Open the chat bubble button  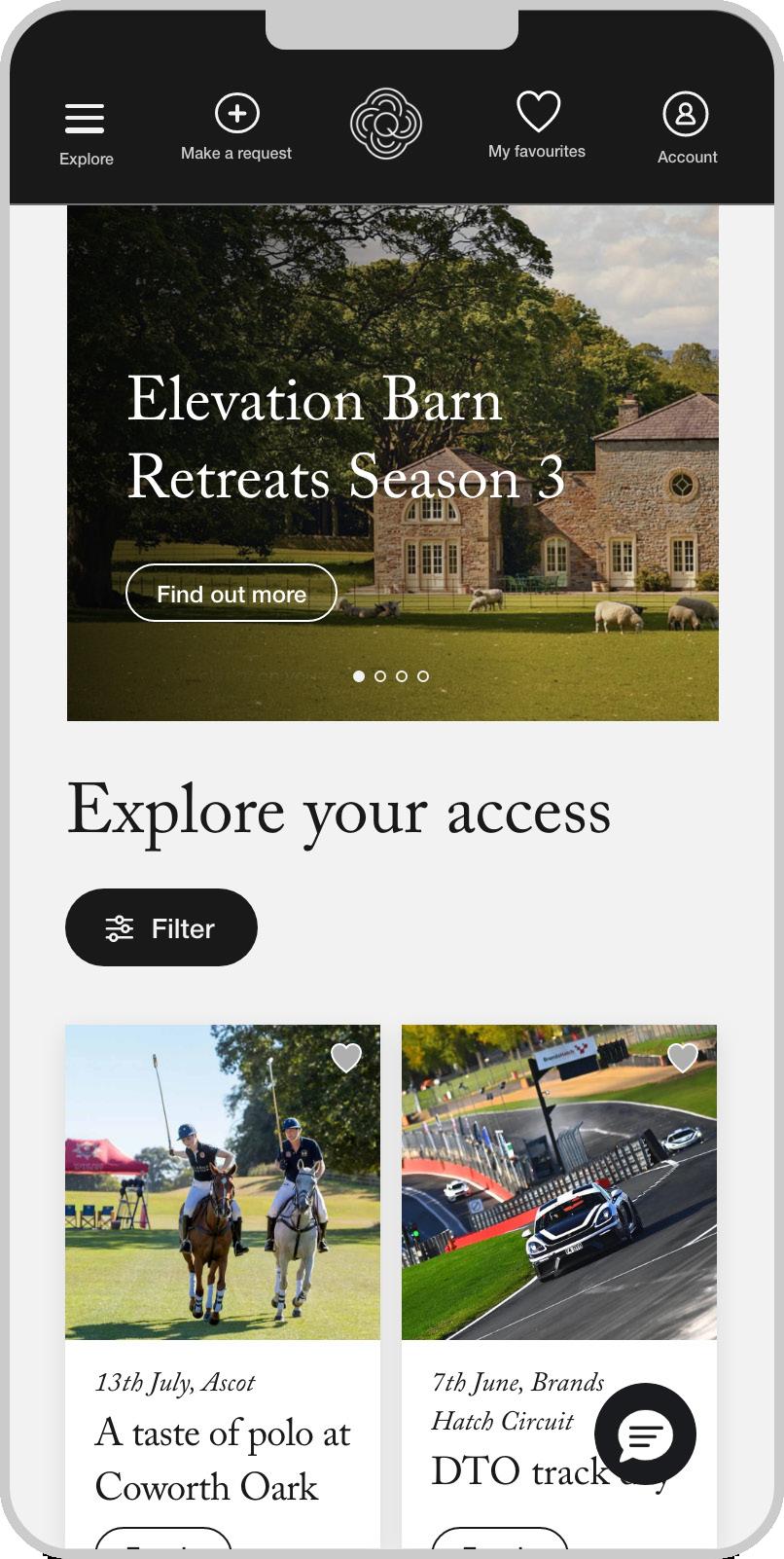pyautogui.click(x=646, y=1434)
